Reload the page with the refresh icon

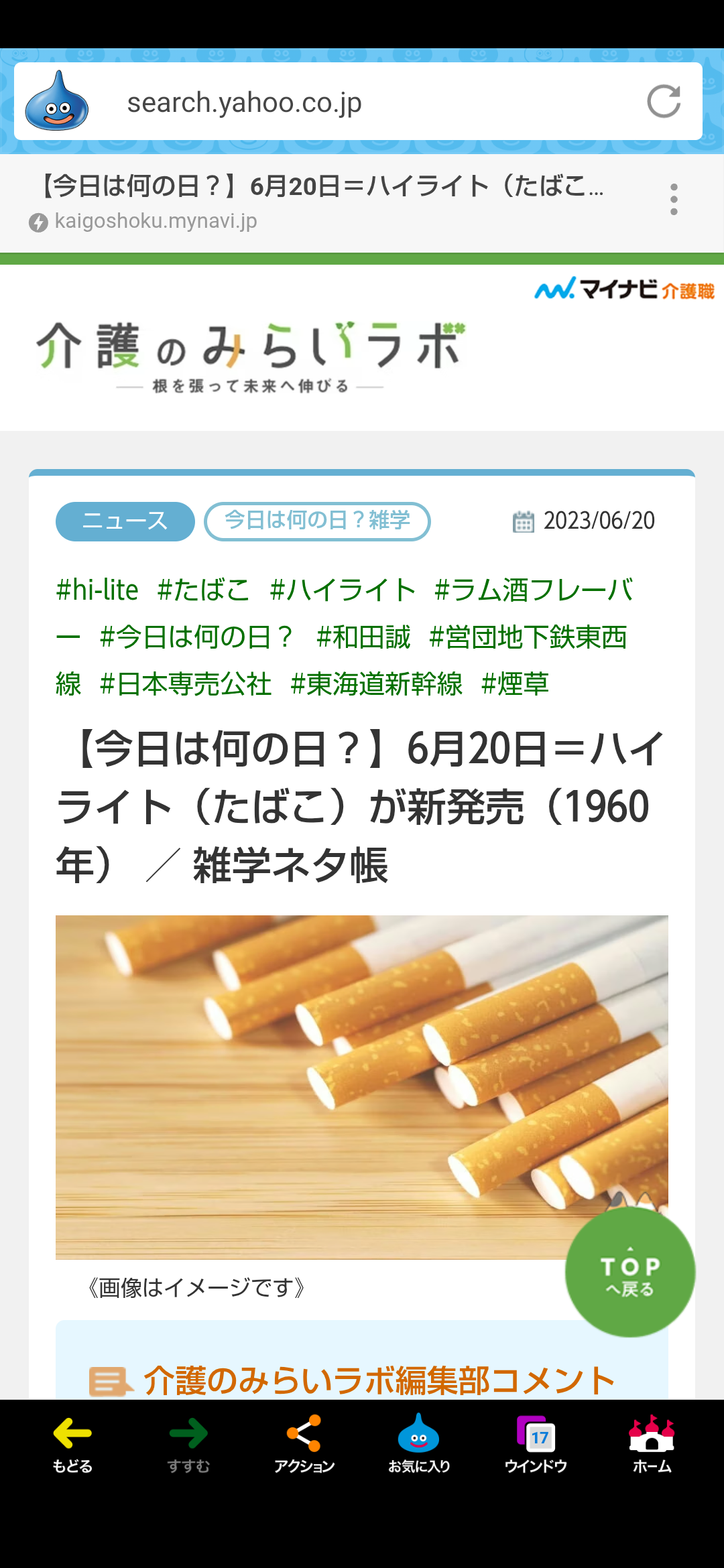point(664,102)
